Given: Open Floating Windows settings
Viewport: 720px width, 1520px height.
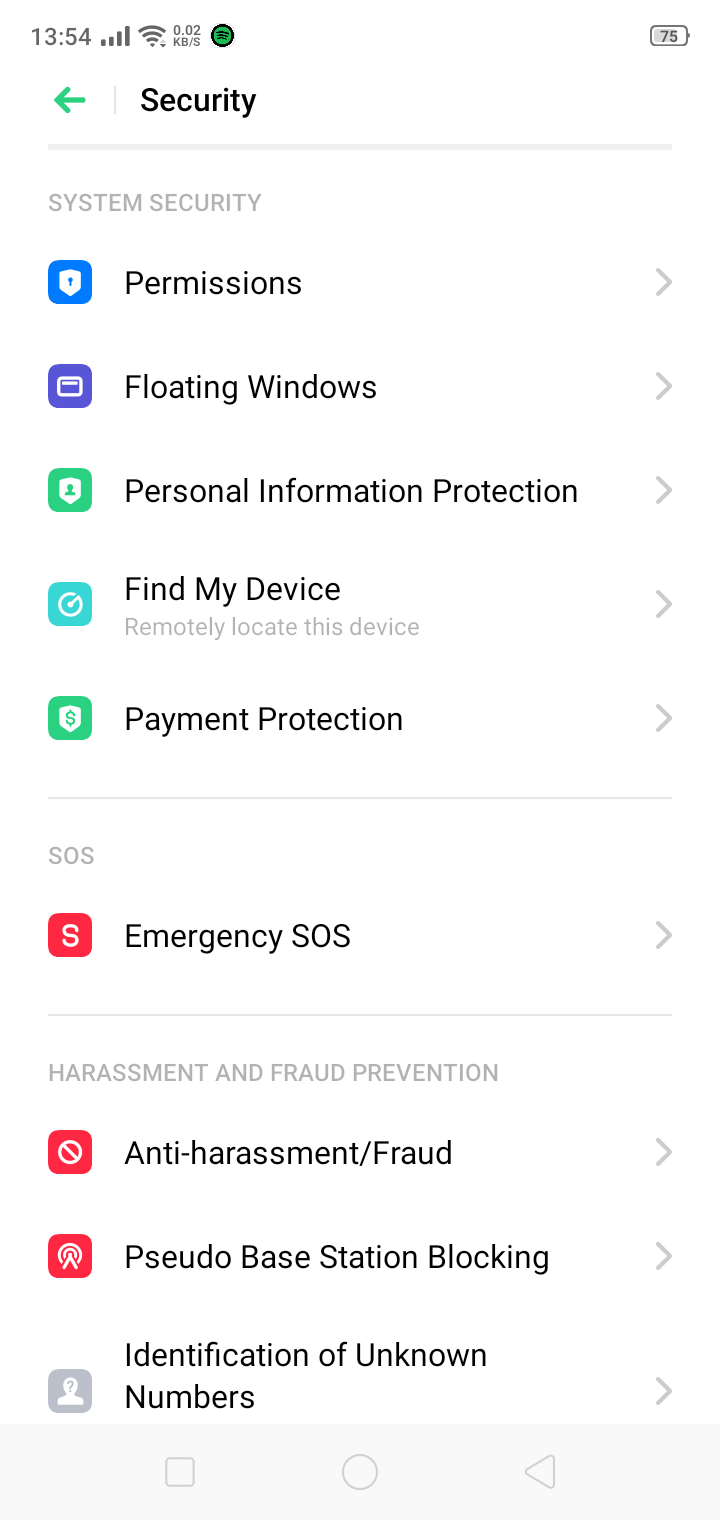Looking at the screenshot, I should pyautogui.click(x=360, y=387).
